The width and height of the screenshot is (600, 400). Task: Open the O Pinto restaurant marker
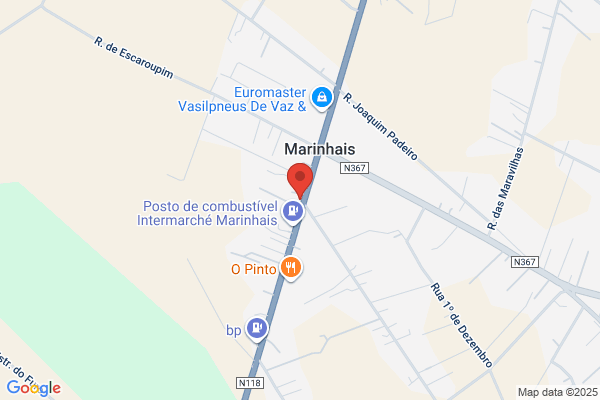[291, 268]
